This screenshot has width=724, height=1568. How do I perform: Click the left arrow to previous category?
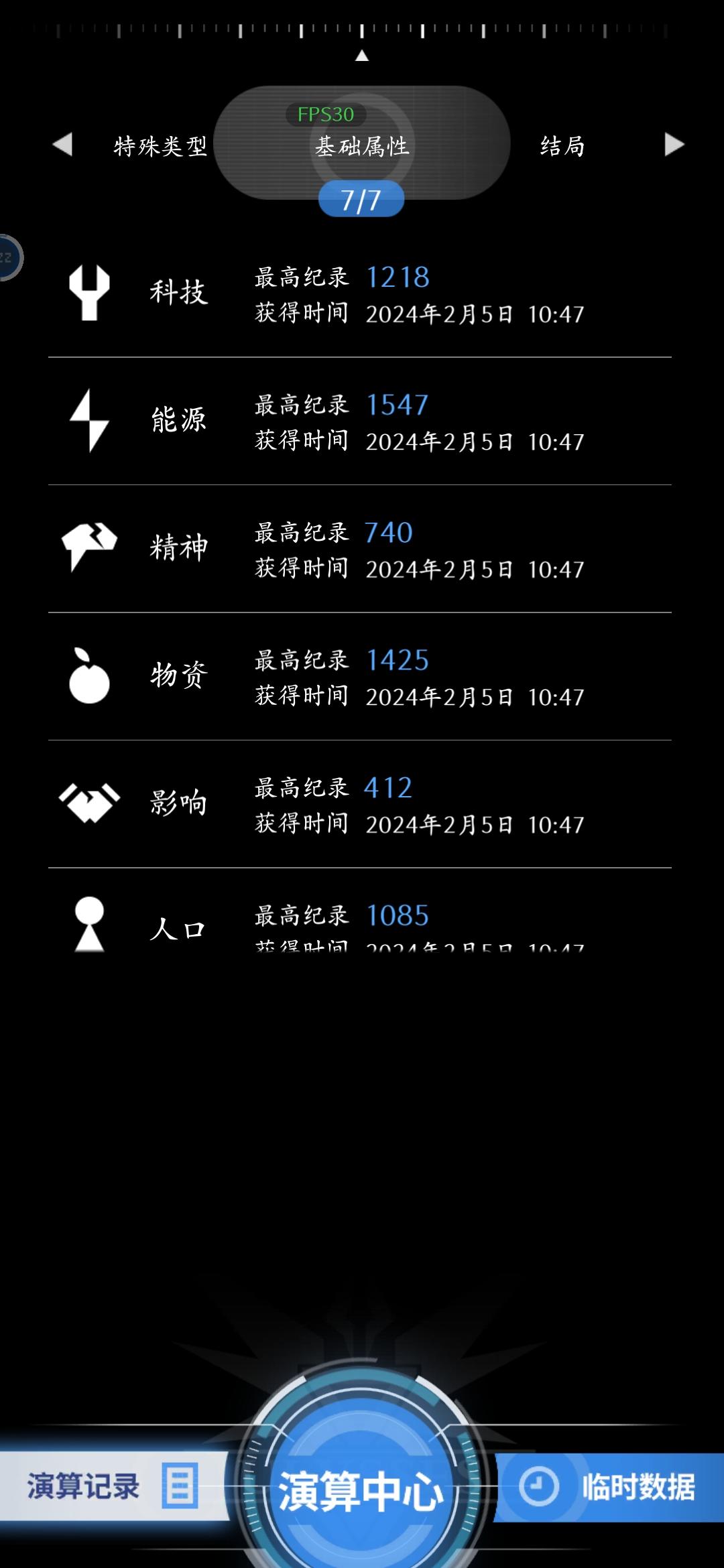point(64,144)
